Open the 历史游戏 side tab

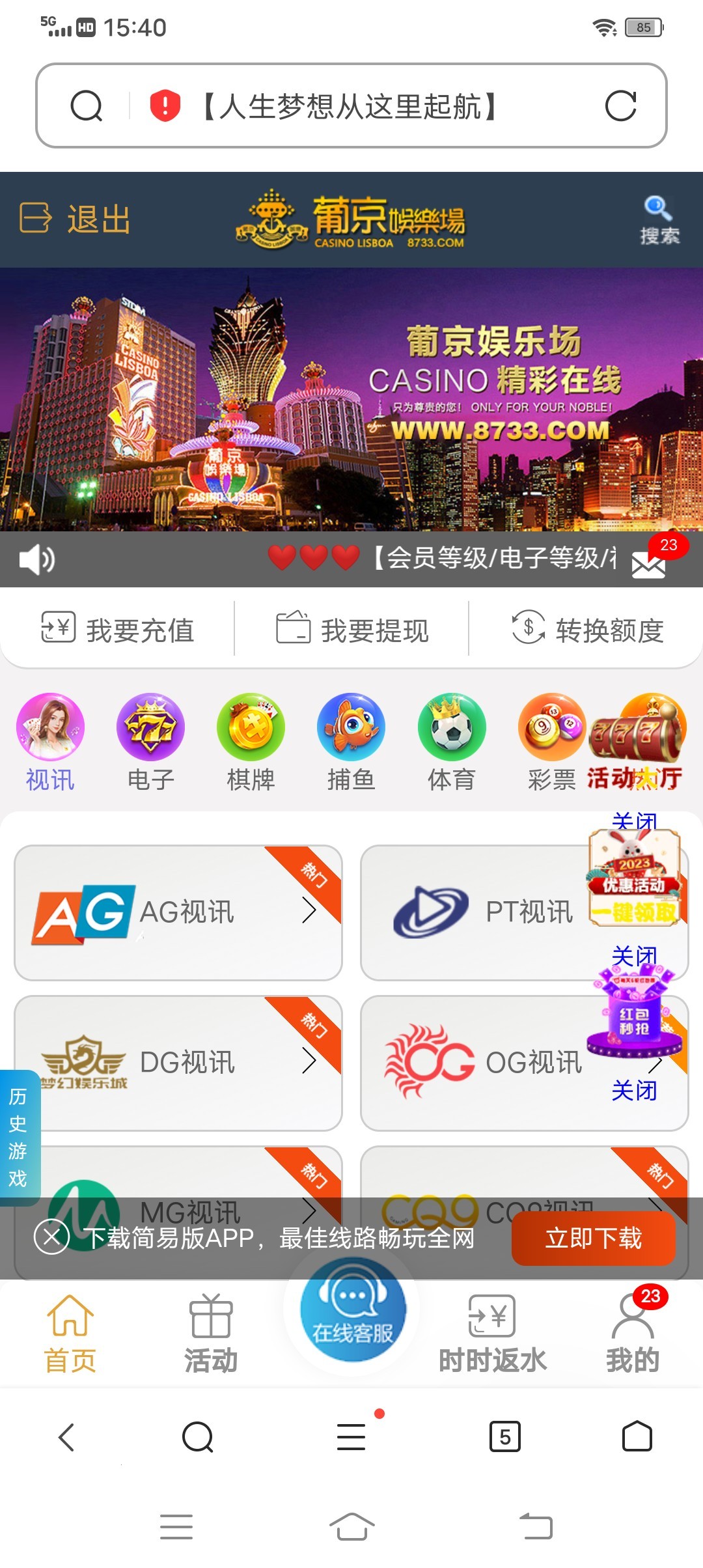tap(18, 1137)
